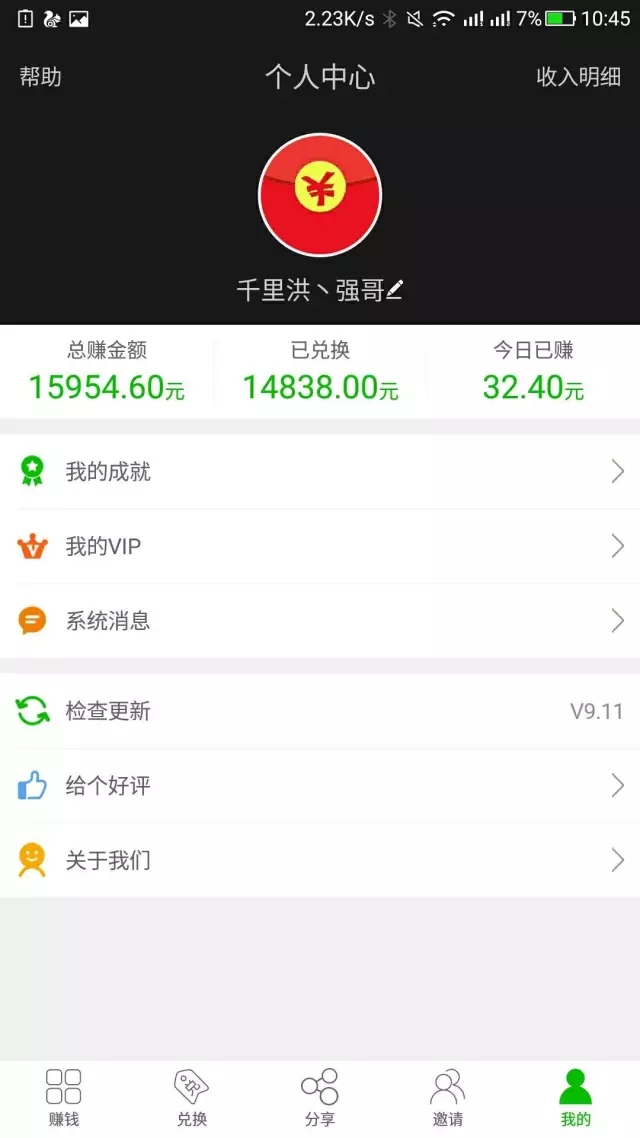Switch to the 赚钱 tab

tap(64, 1097)
